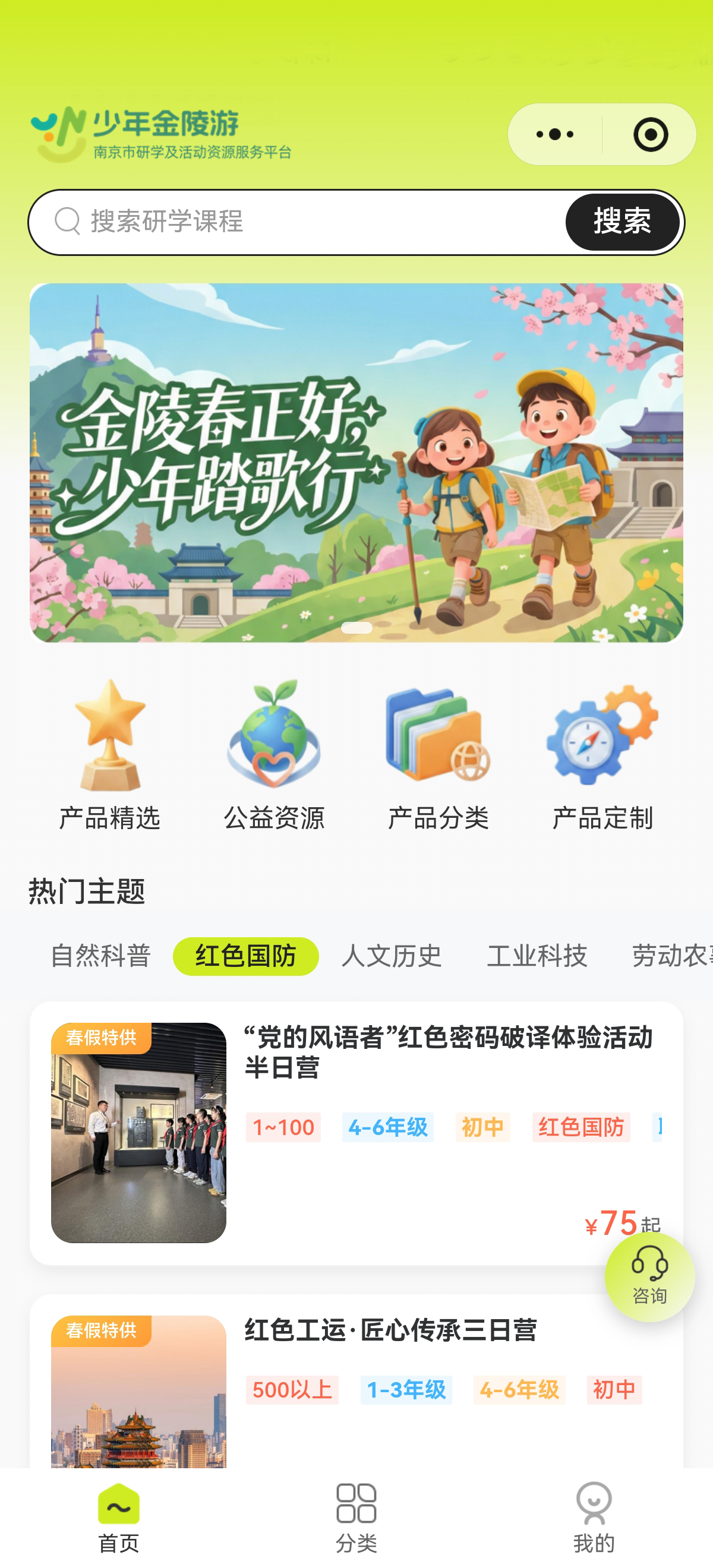This screenshot has height=1568, width=713.
Task: Switch to the 分类 bottom tab
Action: tap(356, 1518)
